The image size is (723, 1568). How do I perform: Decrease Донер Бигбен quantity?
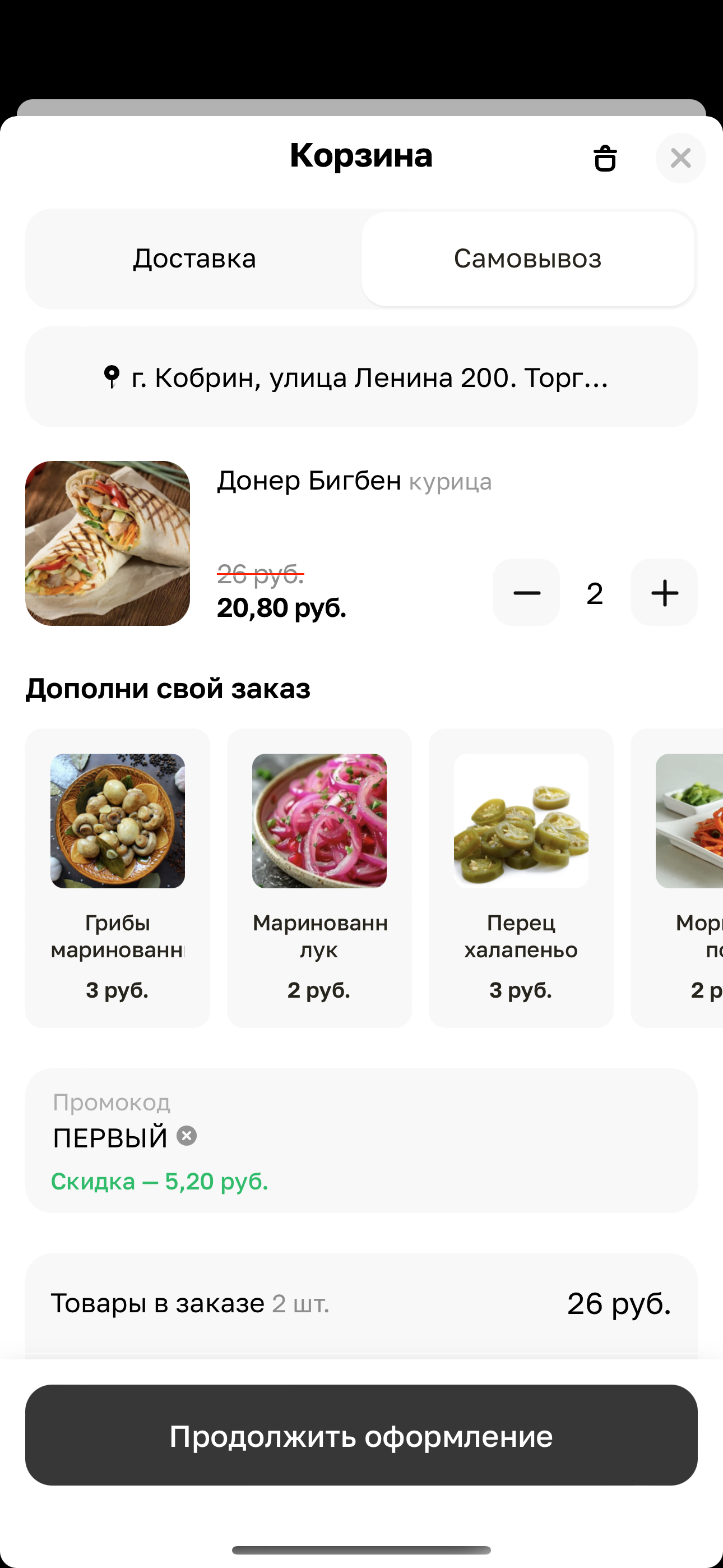[526, 593]
